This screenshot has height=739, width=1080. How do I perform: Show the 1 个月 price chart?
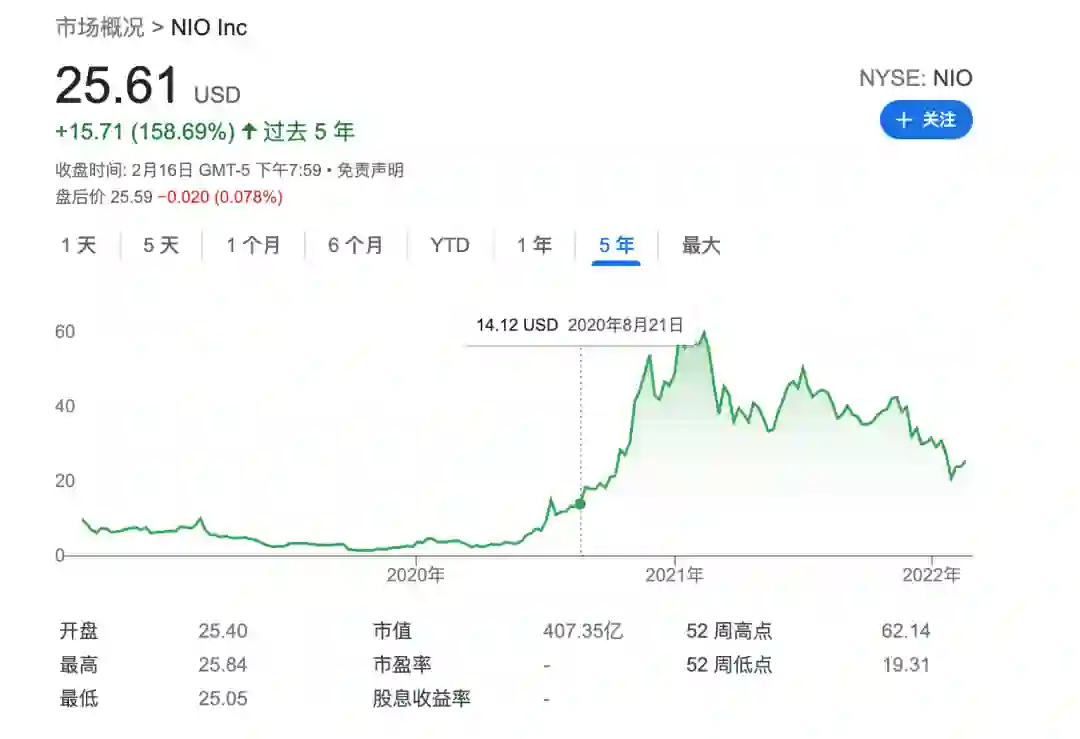click(x=253, y=245)
